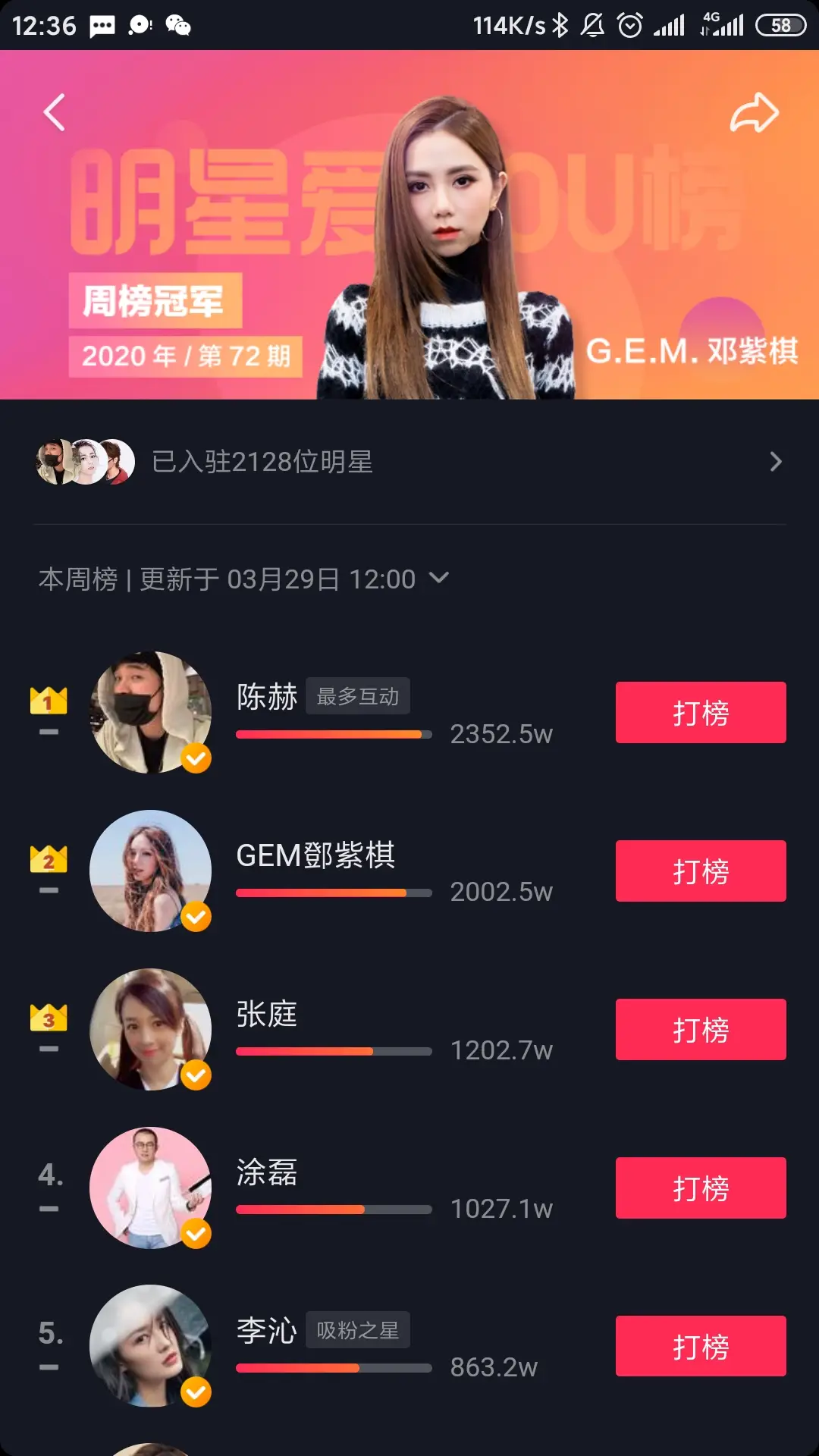Viewport: 819px width, 1456px height.
Task: Vote for GEM鄧紫棋 with 打榜
Action: click(700, 871)
